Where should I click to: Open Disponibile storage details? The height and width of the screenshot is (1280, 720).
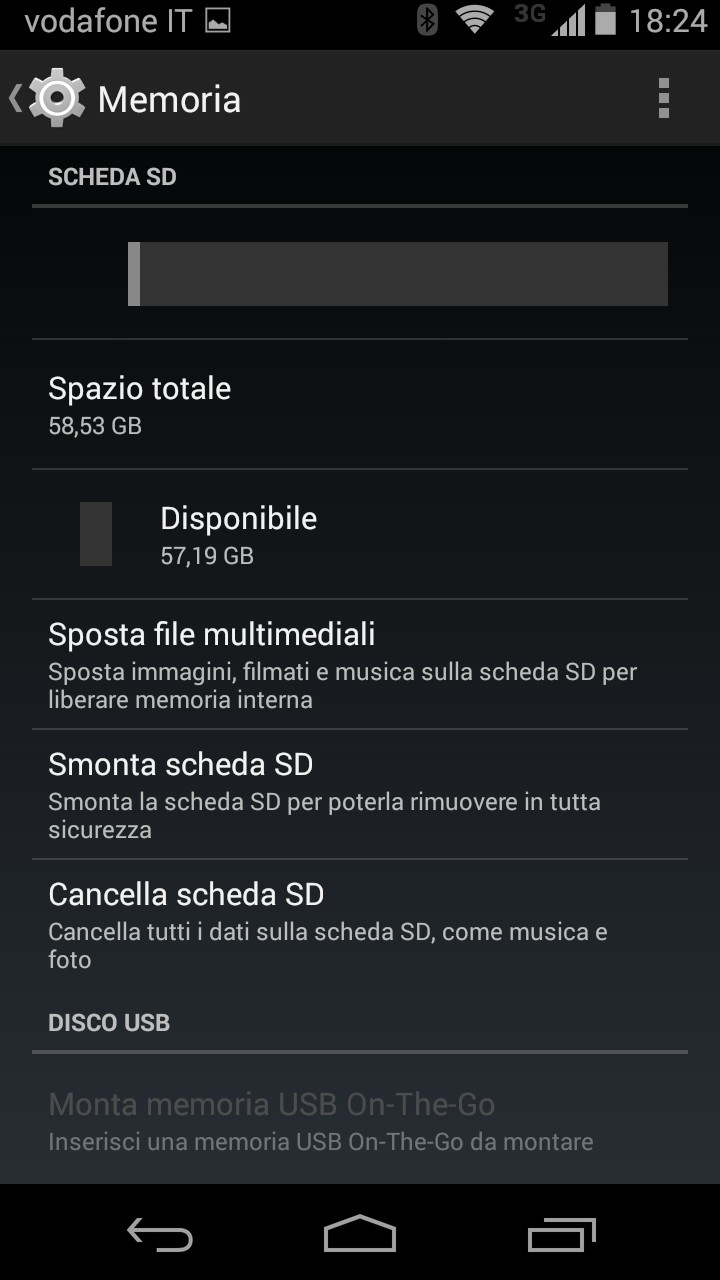click(360, 534)
